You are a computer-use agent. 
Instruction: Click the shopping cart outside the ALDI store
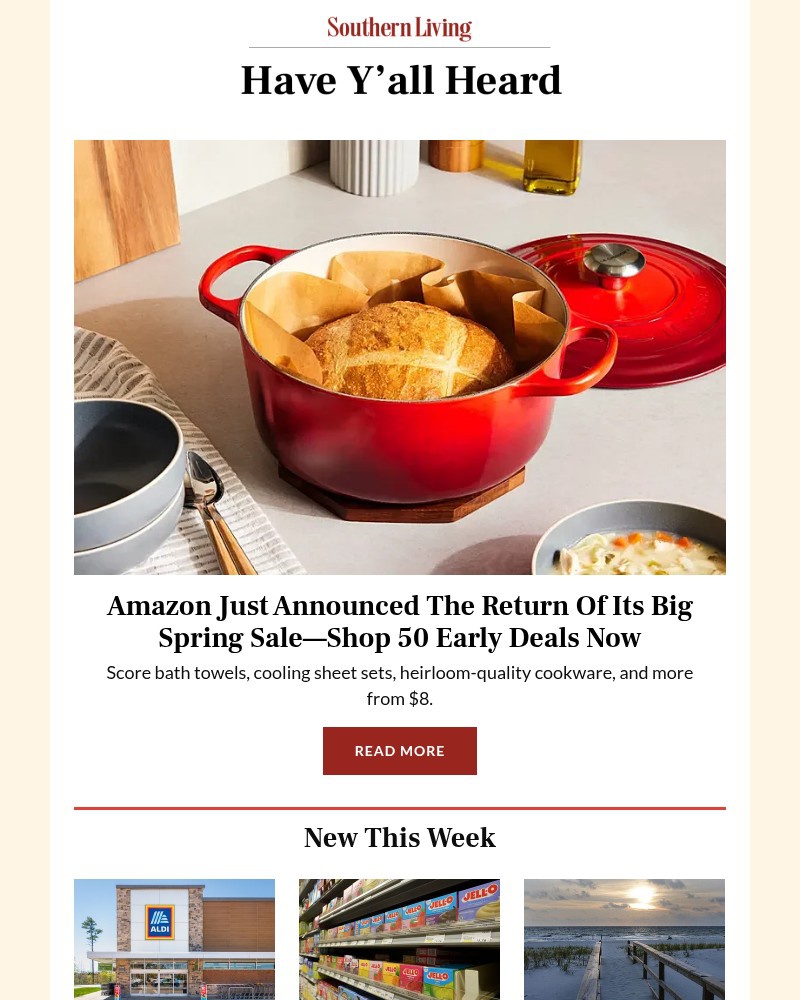tap(240, 990)
